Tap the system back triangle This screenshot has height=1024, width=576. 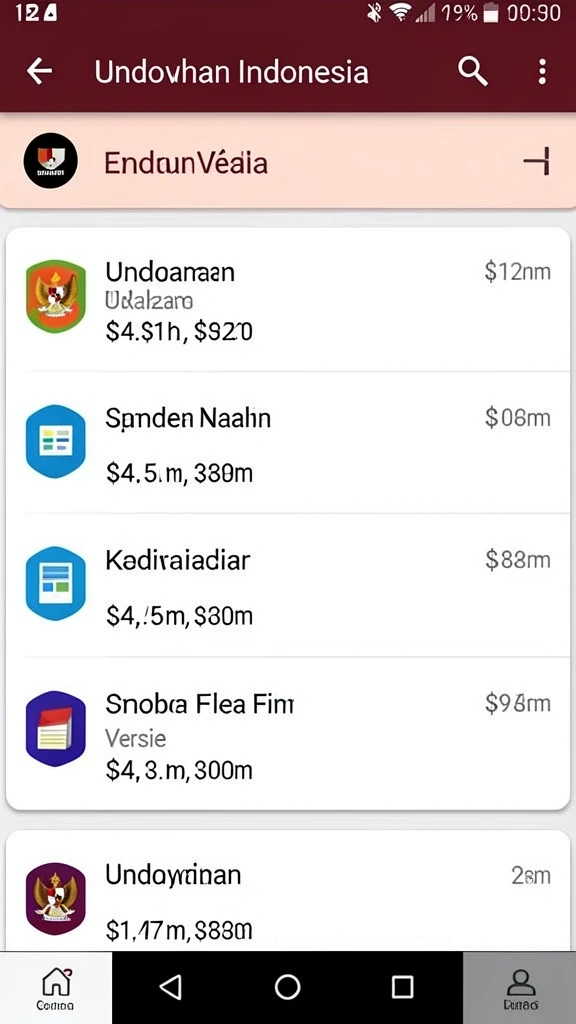171,987
